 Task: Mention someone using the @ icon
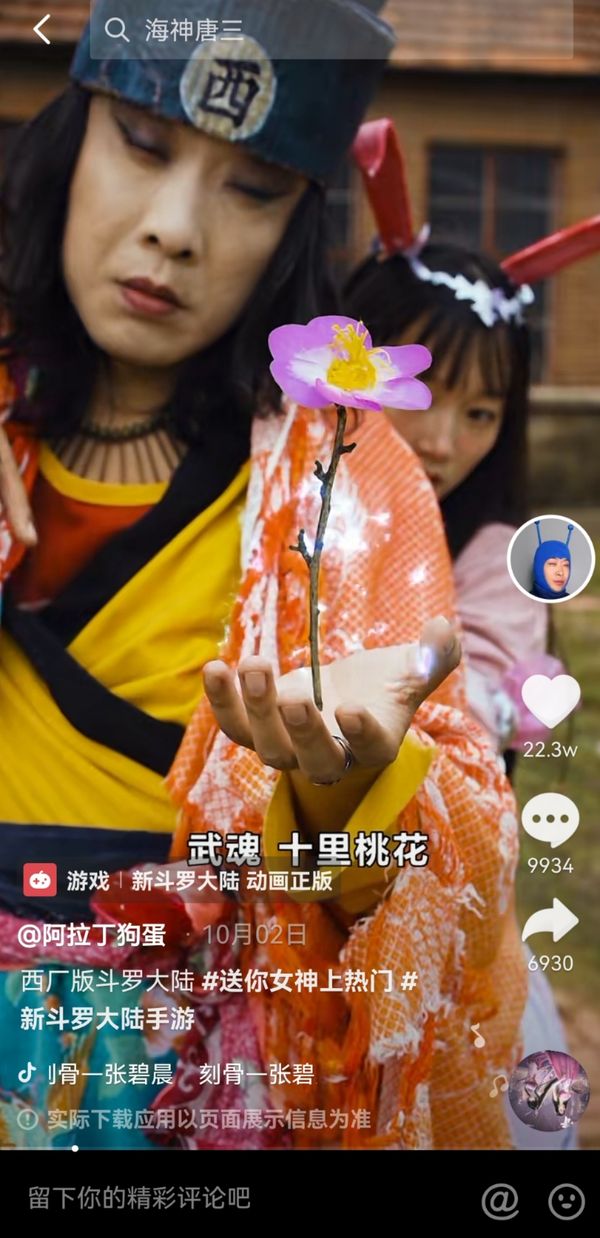pyautogui.click(x=500, y=1200)
